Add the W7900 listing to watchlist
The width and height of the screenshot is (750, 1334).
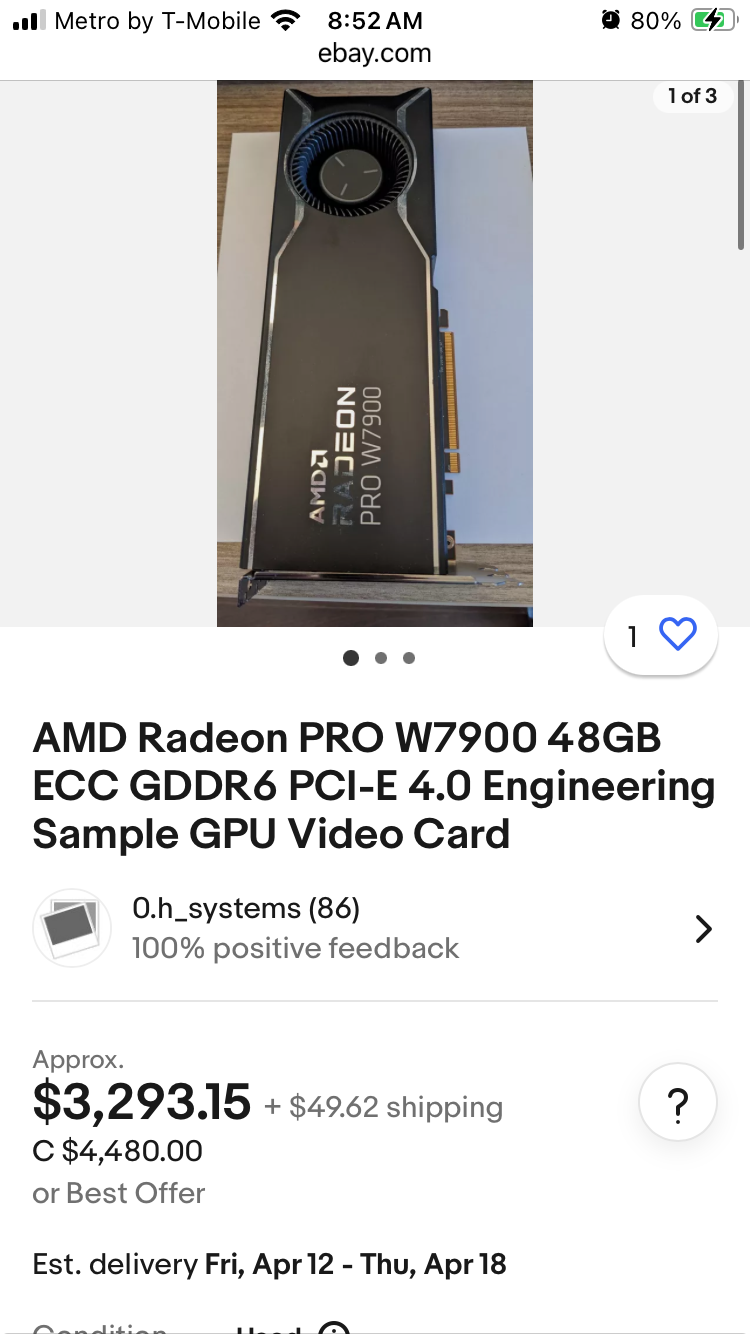pos(677,635)
